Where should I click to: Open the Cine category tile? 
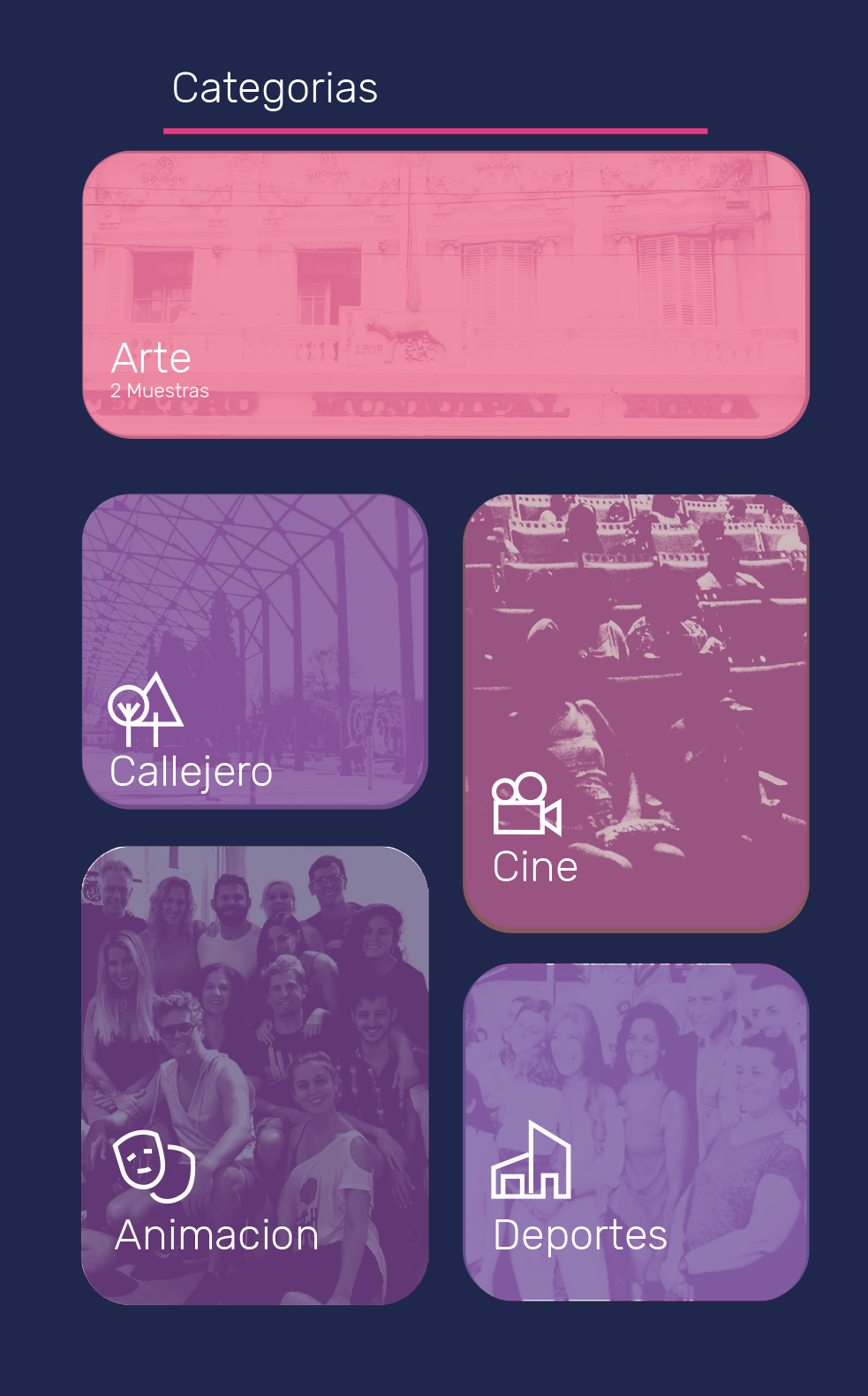coord(636,713)
